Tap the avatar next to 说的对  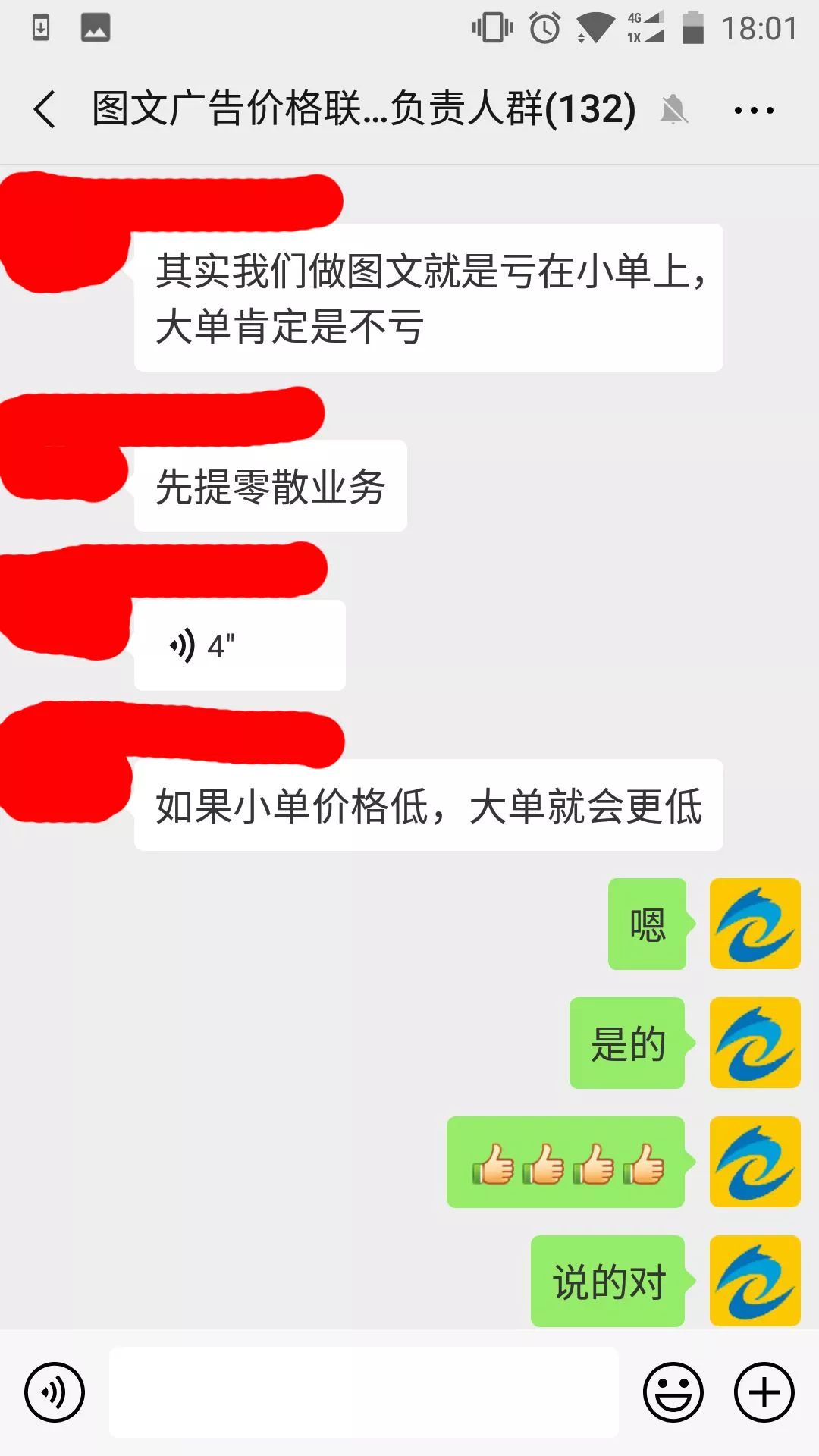coord(755,1281)
